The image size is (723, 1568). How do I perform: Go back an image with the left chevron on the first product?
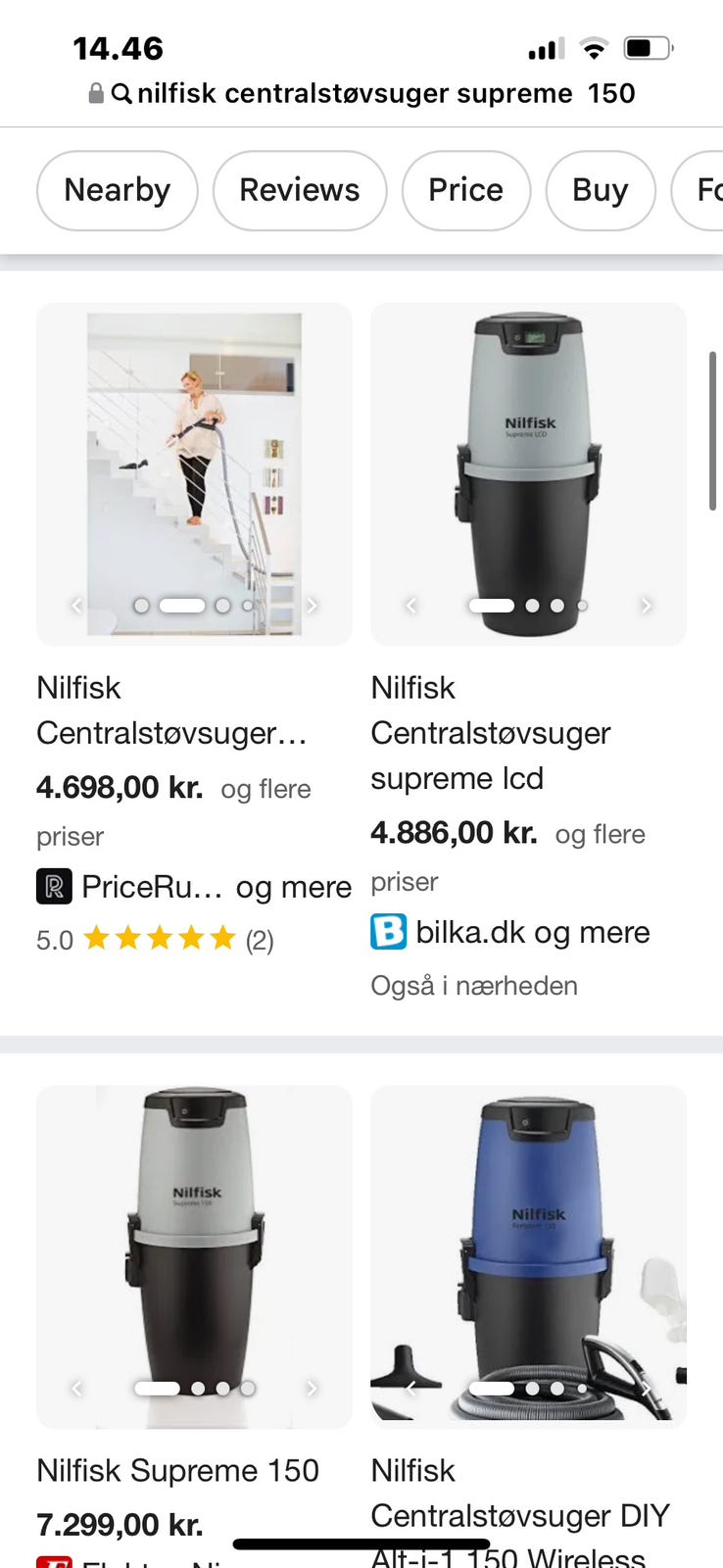76,606
